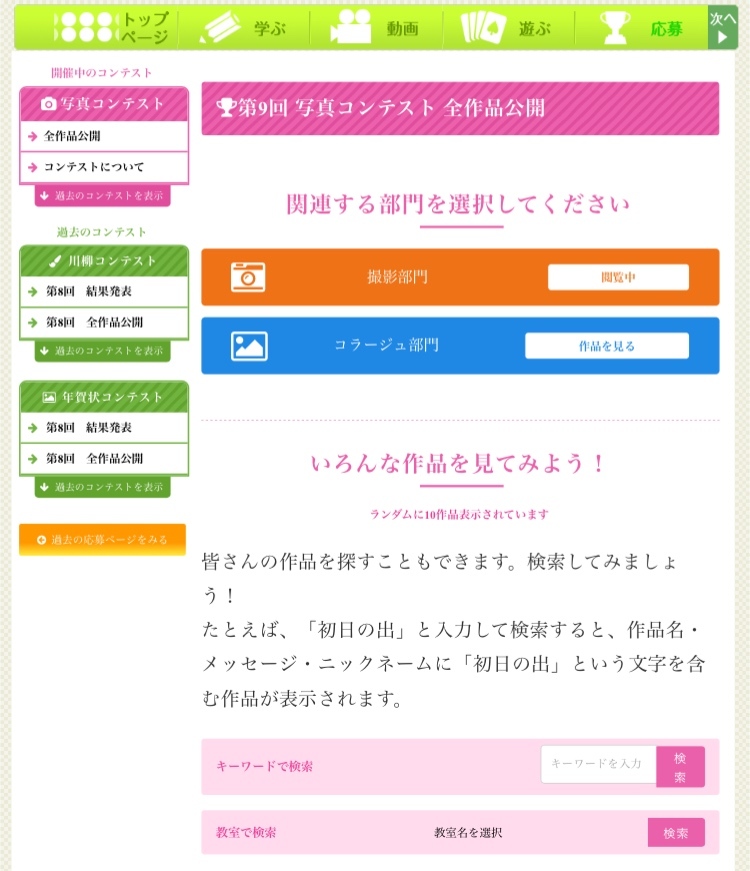Switch to the 学ぶ section
Image resolution: width=750 pixels, height=871 pixels.
tap(245, 28)
